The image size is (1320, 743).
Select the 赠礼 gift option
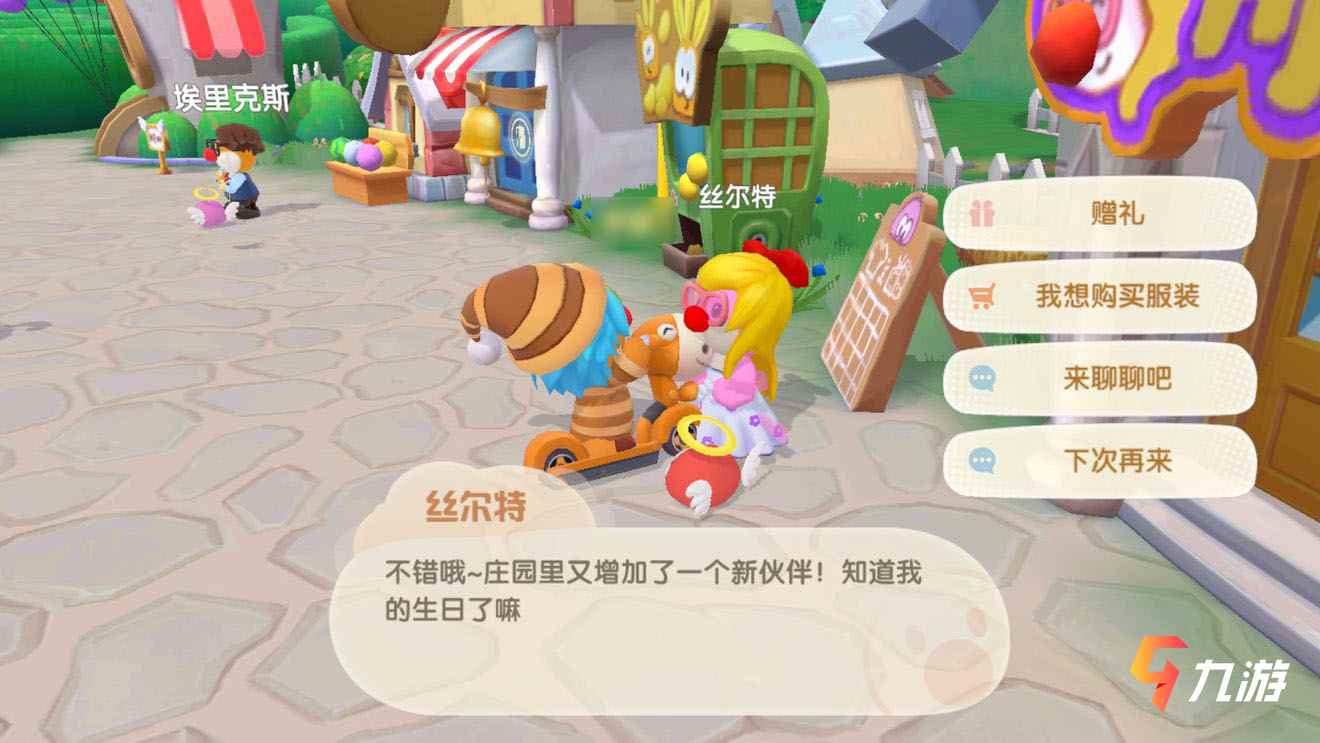(x=1100, y=214)
